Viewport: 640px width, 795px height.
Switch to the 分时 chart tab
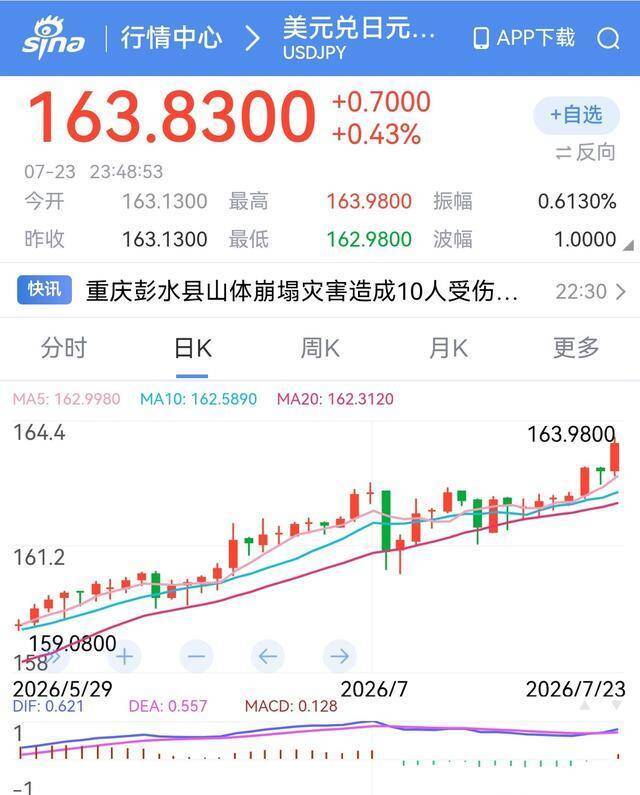(64, 348)
